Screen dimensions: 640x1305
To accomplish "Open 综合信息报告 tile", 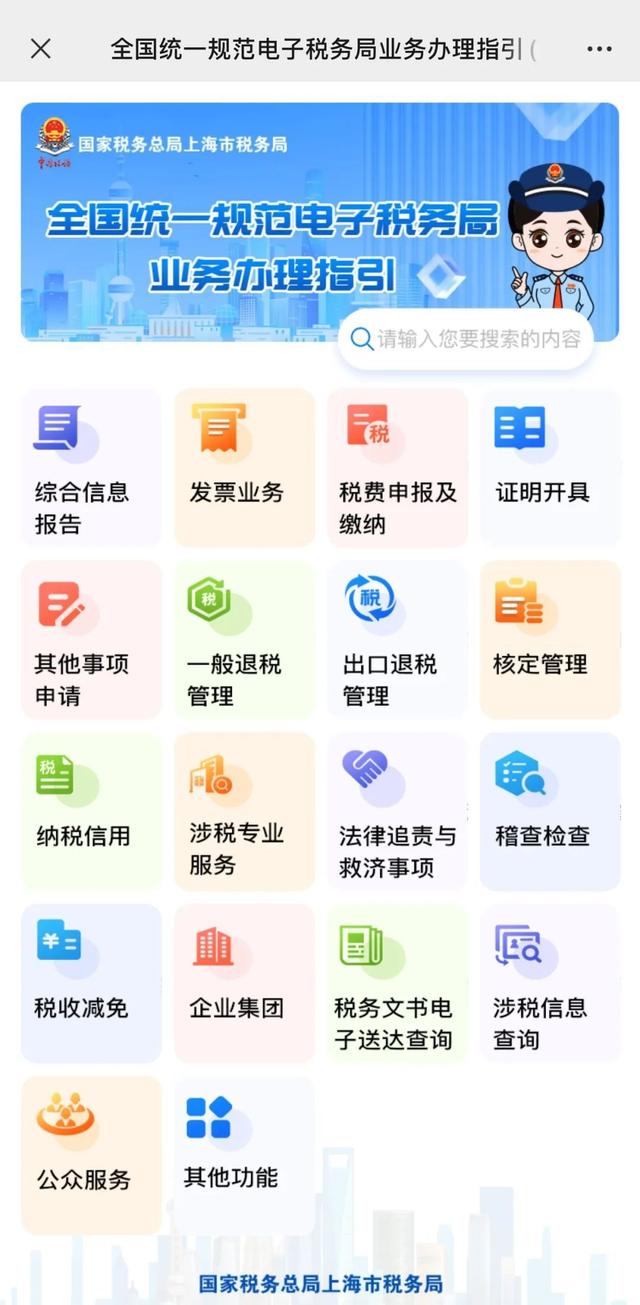I will coord(91,467).
